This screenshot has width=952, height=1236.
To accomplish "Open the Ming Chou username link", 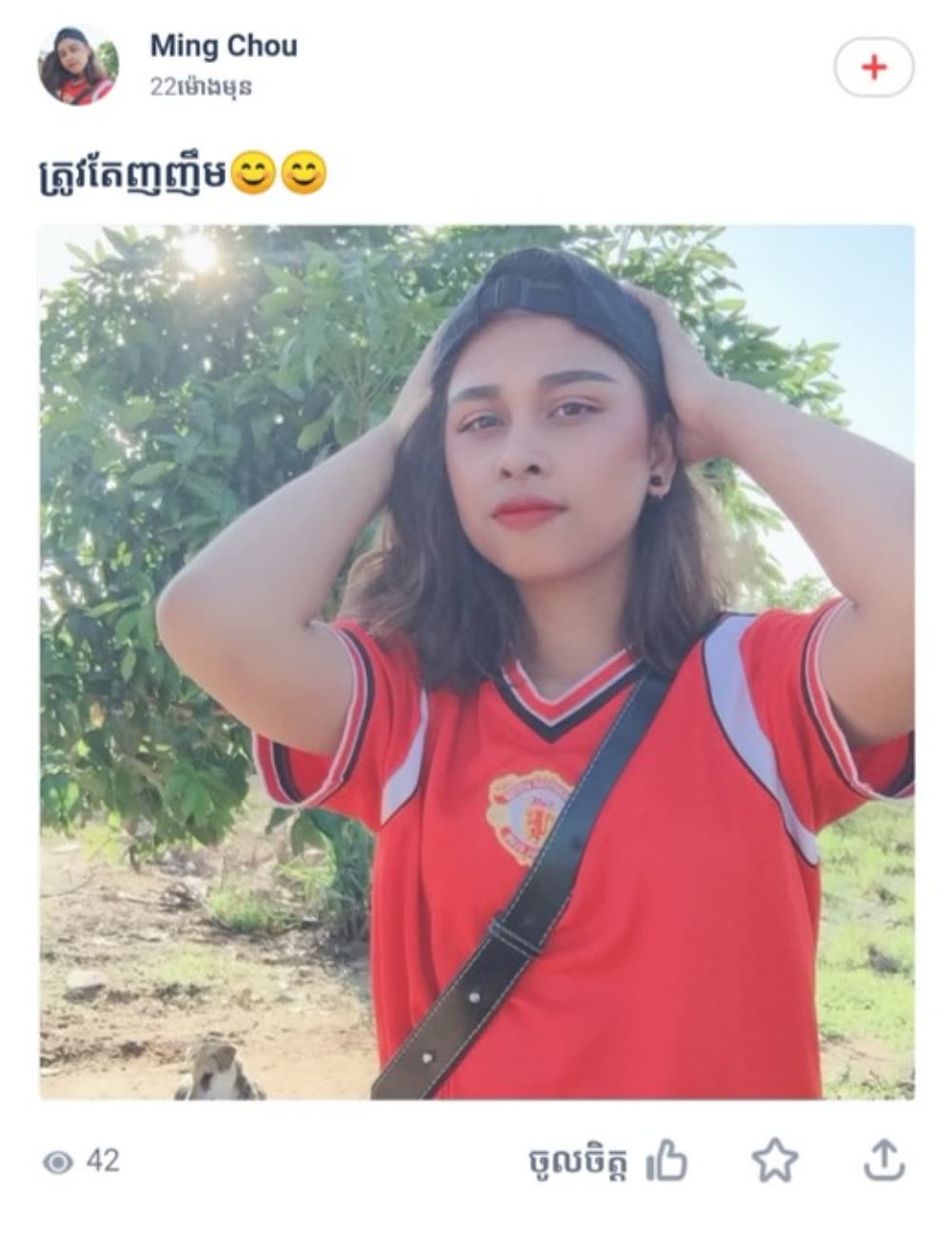I will (x=223, y=46).
